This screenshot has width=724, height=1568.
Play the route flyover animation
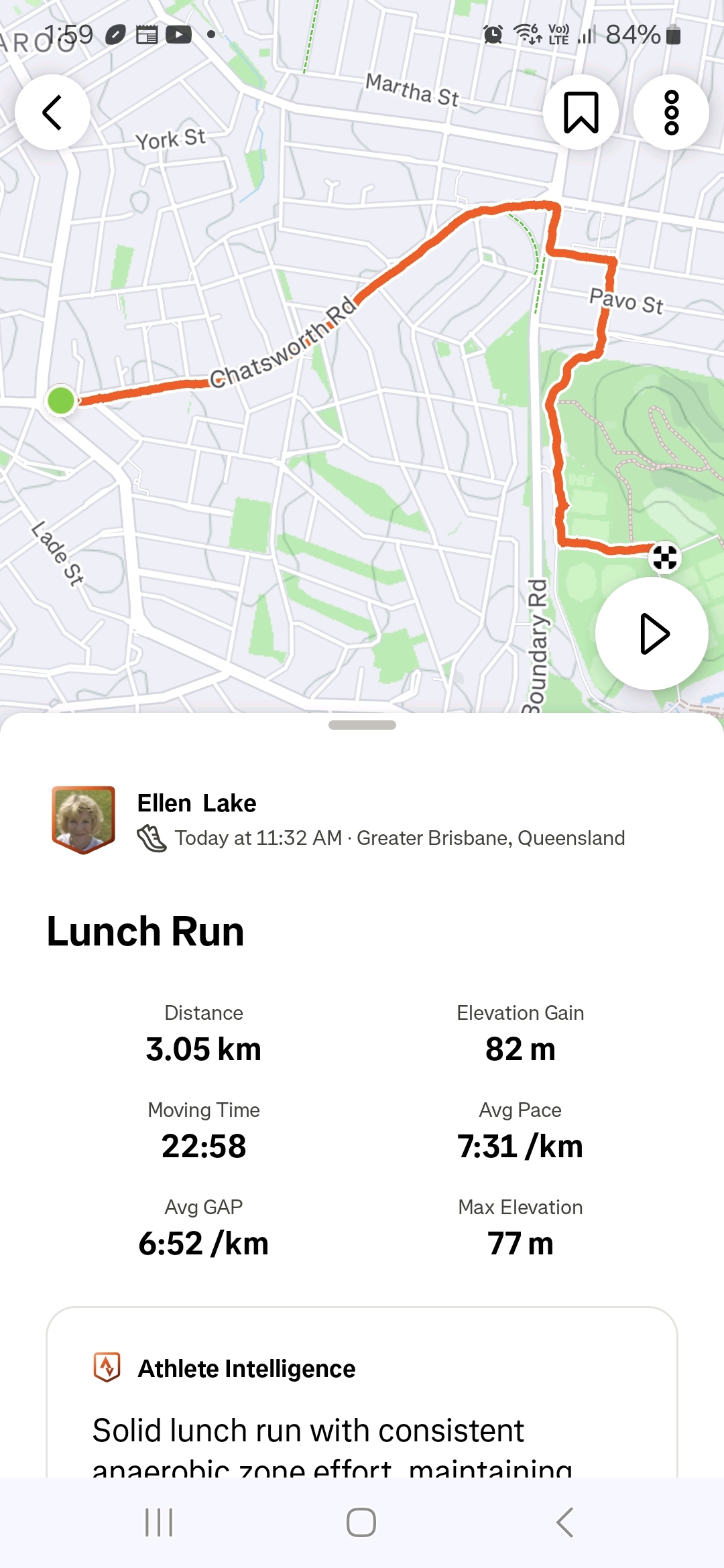[x=652, y=633]
